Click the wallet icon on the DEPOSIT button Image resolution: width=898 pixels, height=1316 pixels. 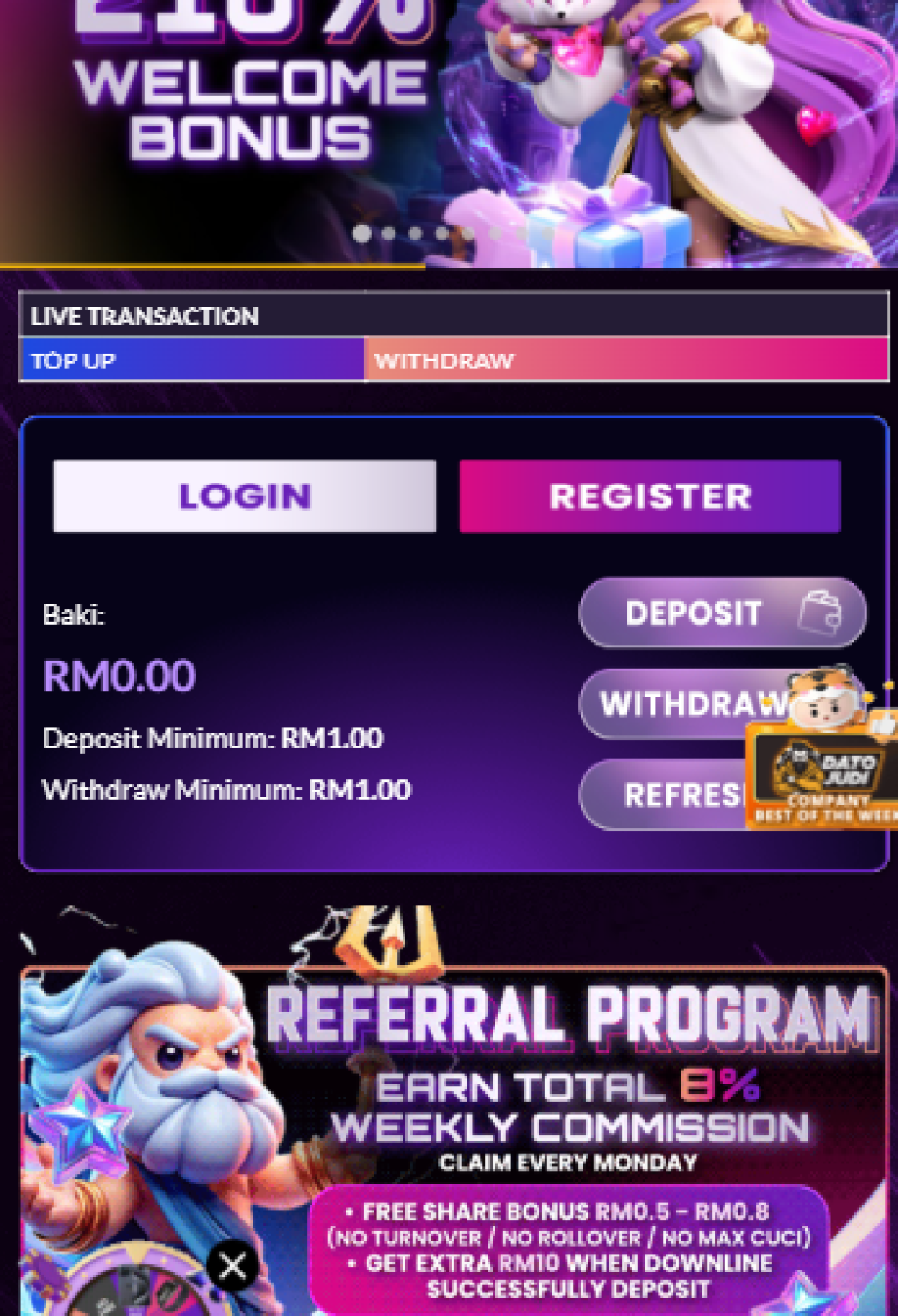(822, 612)
